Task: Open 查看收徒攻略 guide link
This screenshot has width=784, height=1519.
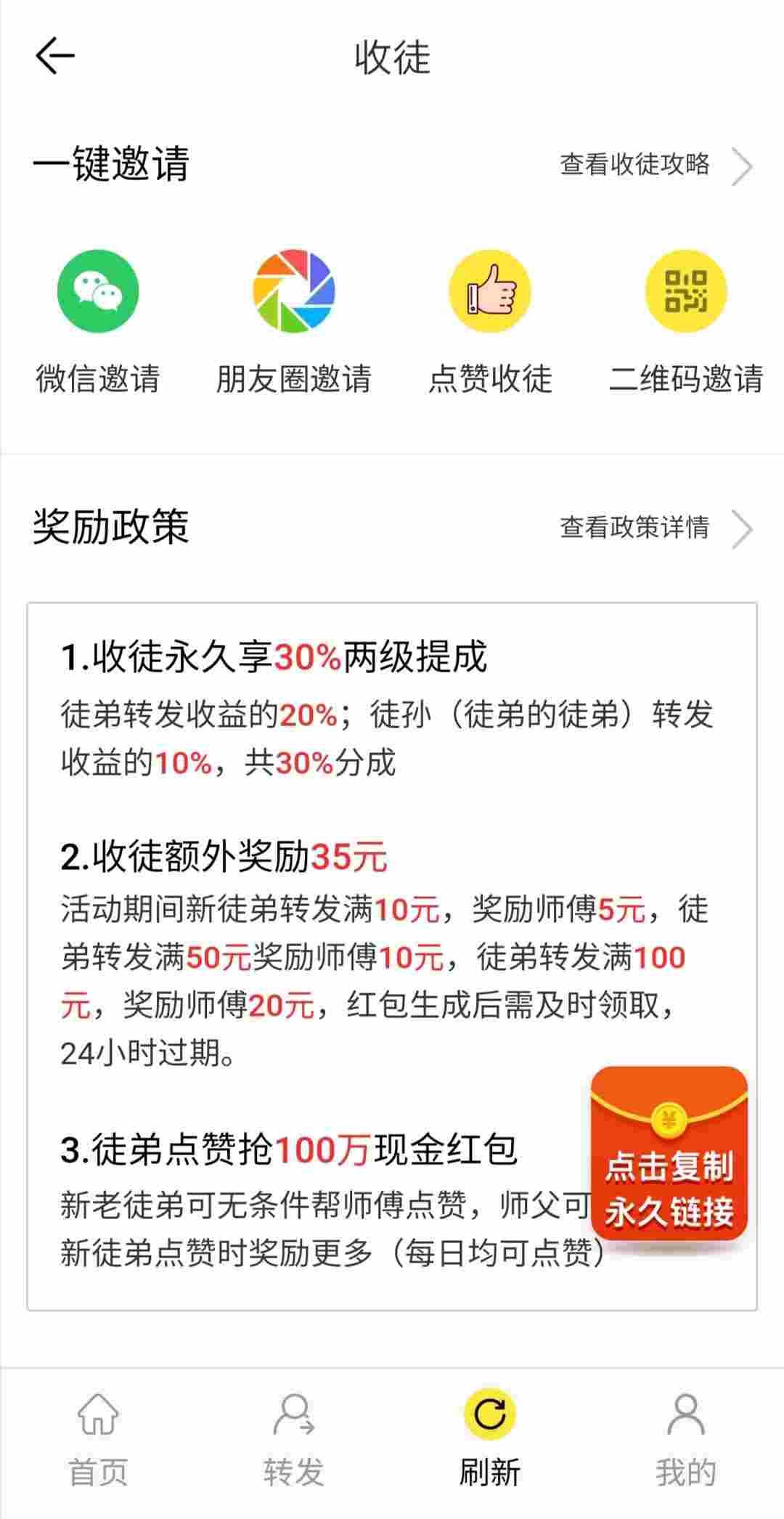Action: [656, 165]
